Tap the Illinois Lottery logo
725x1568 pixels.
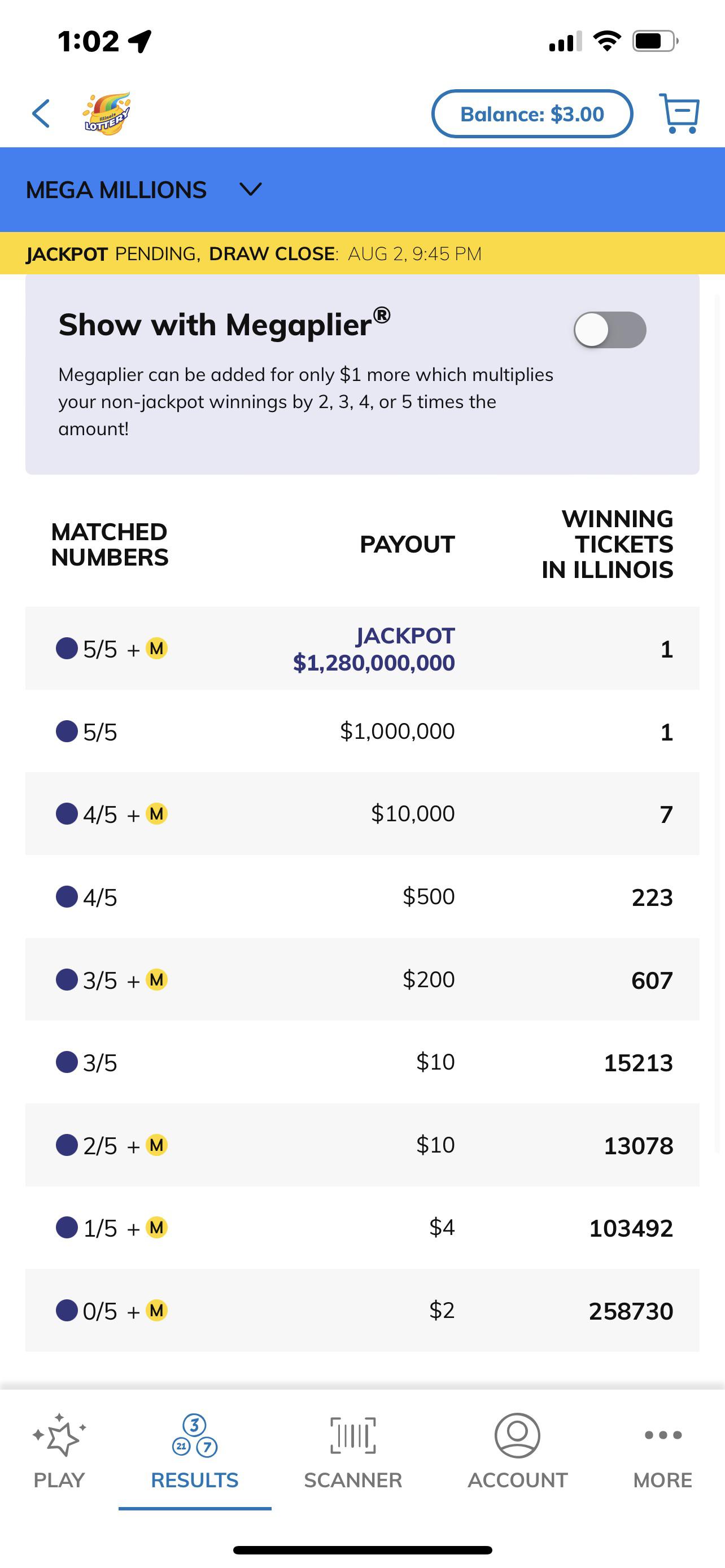click(107, 113)
